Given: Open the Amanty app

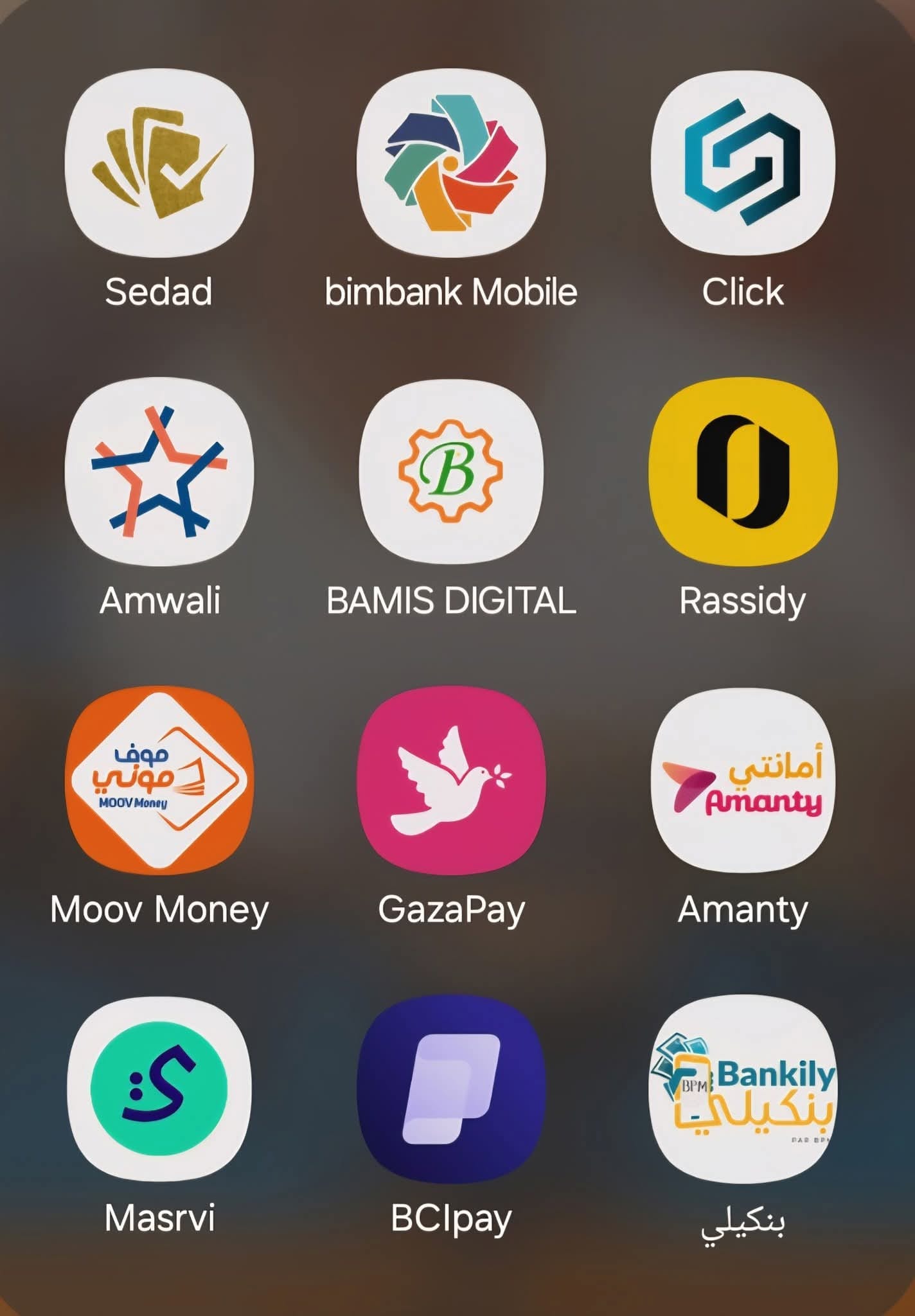Looking at the screenshot, I should click(x=743, y=780).
